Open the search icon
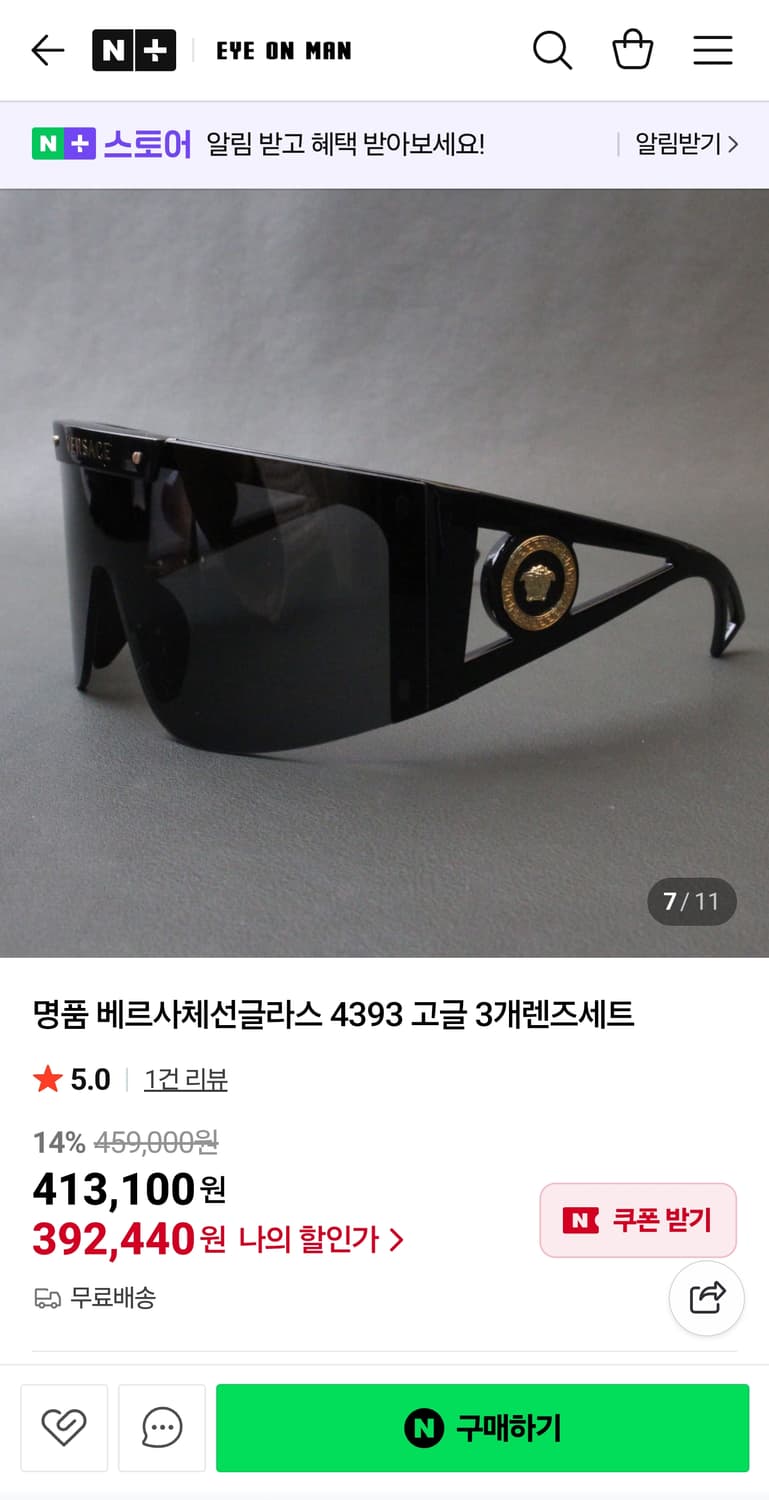The height and width of the screenshot is (1500, 769). [x=553, y=50]
